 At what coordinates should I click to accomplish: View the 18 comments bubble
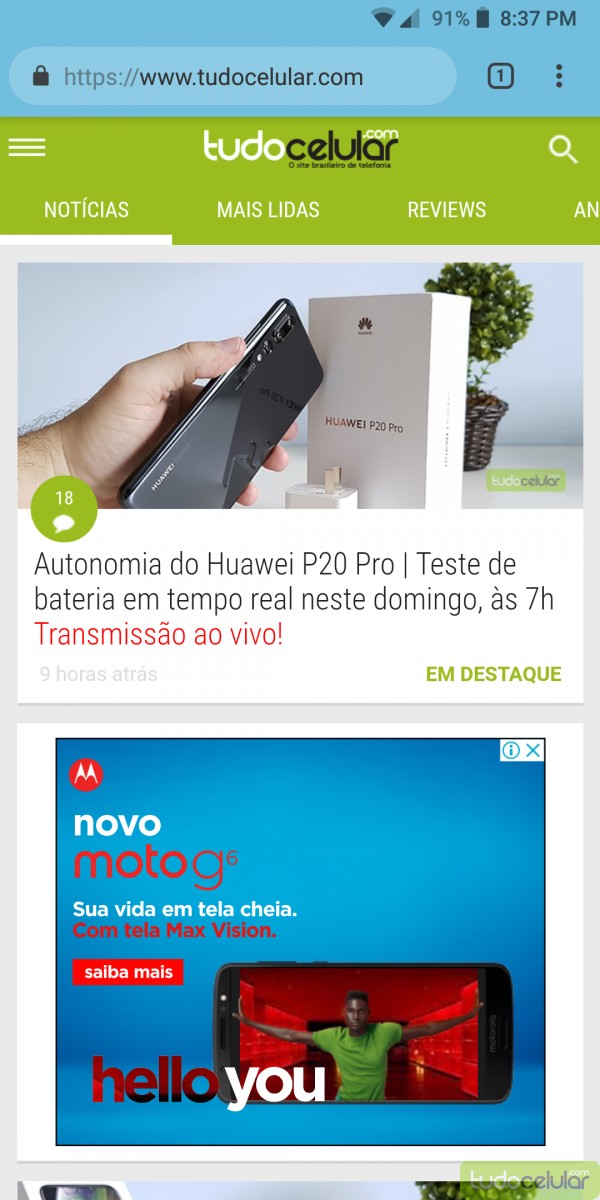64,509
